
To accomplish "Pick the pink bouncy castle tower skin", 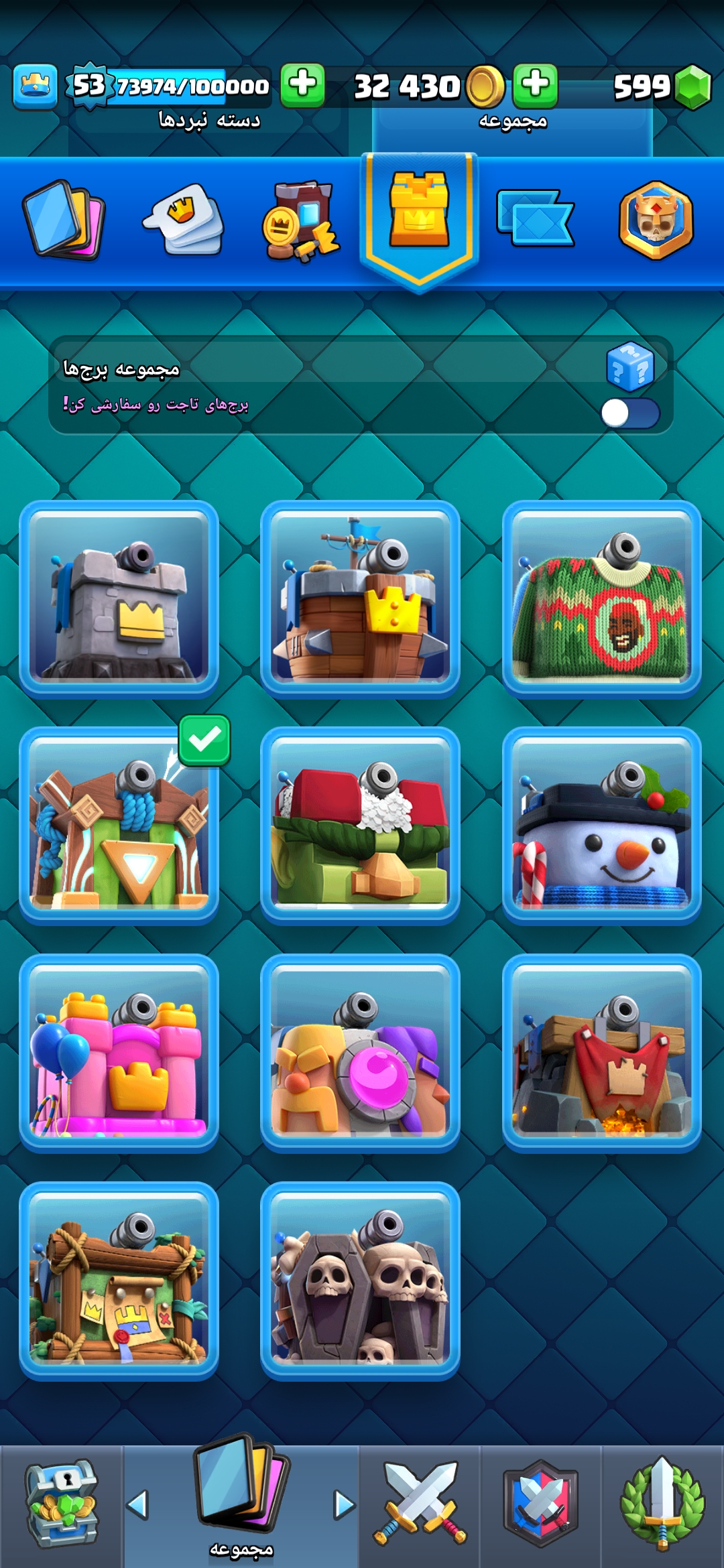I will (119, 1053).
